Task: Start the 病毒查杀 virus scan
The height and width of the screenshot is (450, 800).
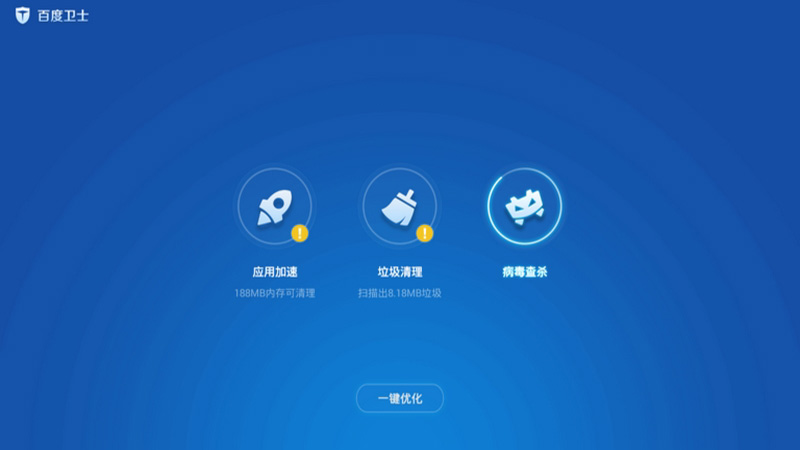Action: coord(524,207)
